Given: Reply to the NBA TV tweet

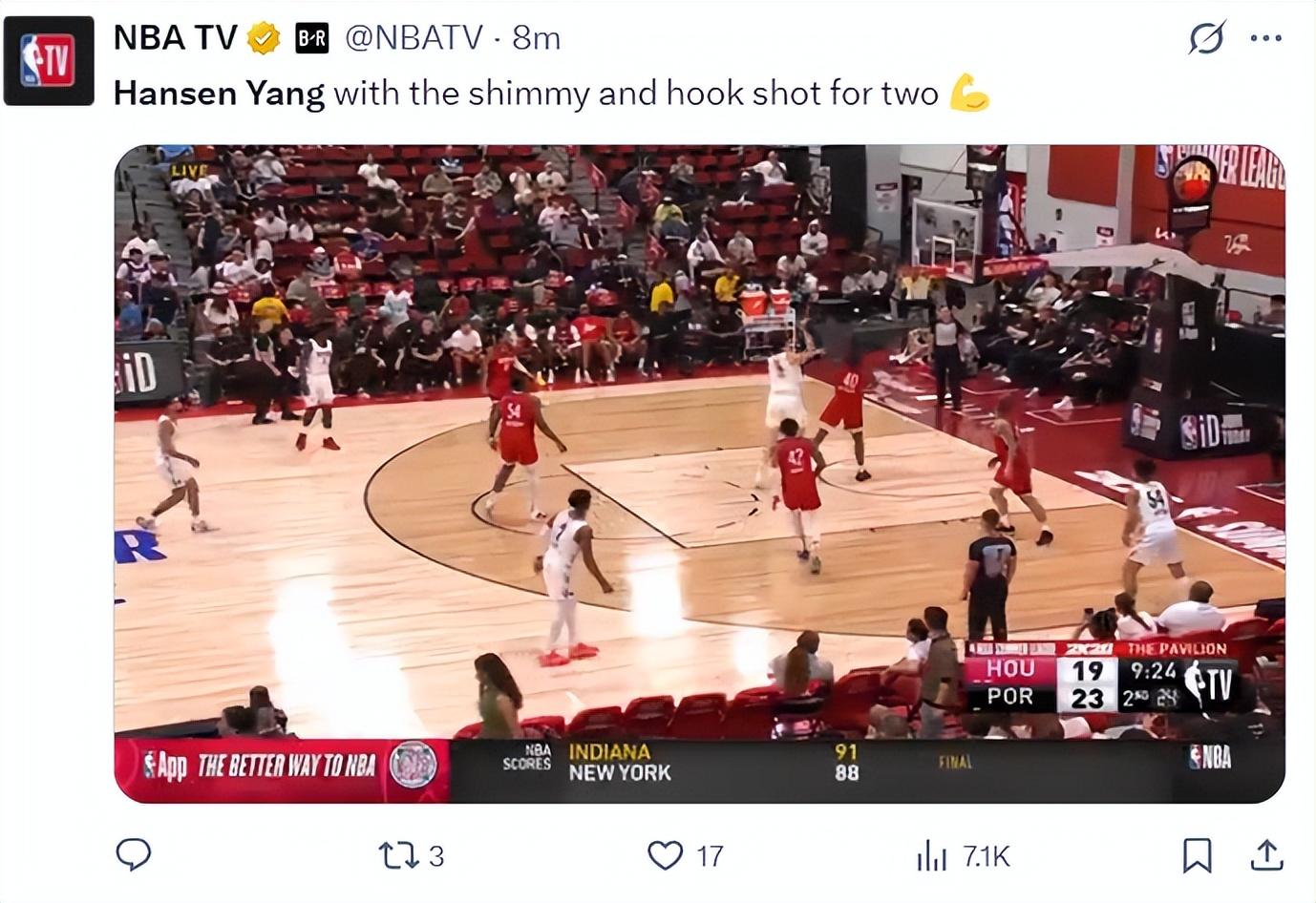Looking at the screenshot, I should [x=134, y=854].
